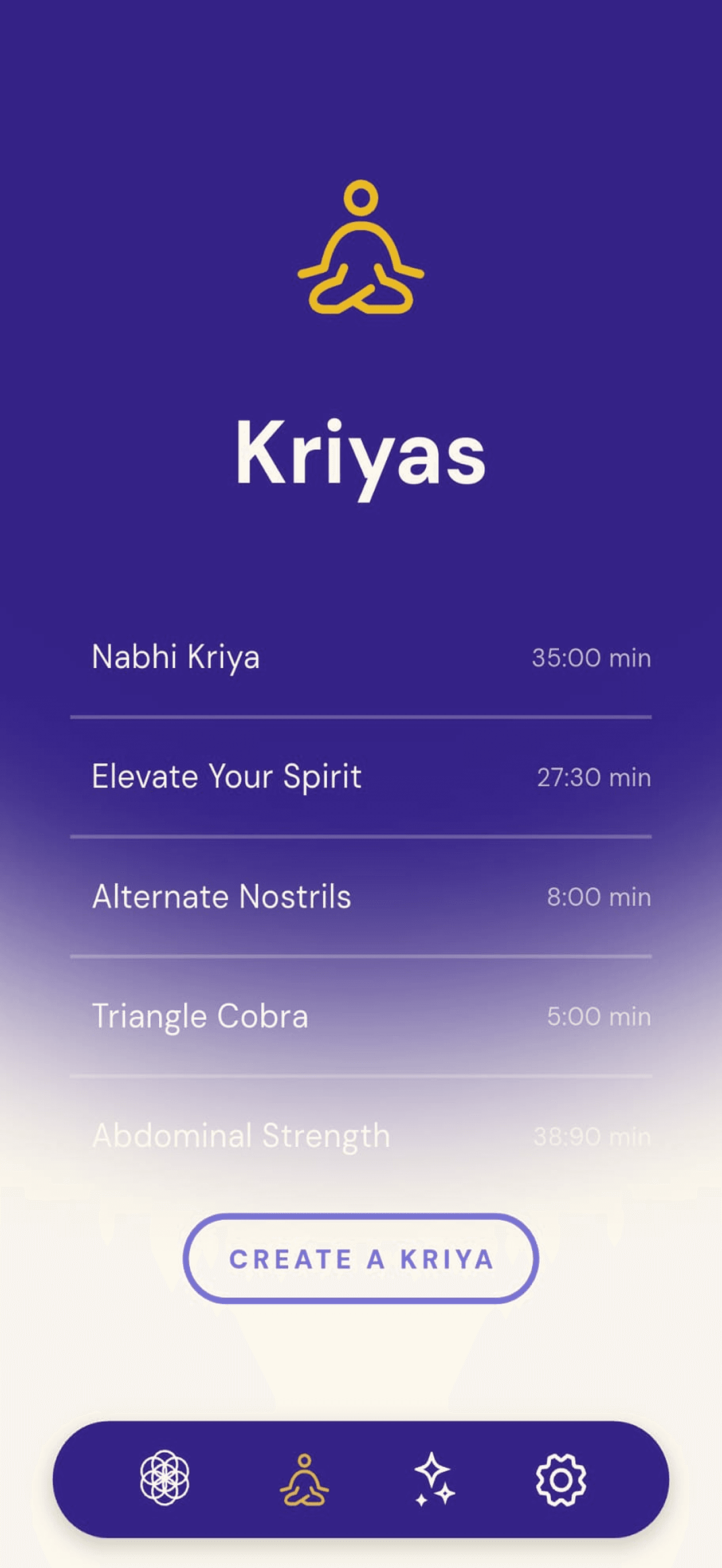722x1568 pixels.
Task: Click the rightmost icon in the navigation bar
Action: [560, 1478]
